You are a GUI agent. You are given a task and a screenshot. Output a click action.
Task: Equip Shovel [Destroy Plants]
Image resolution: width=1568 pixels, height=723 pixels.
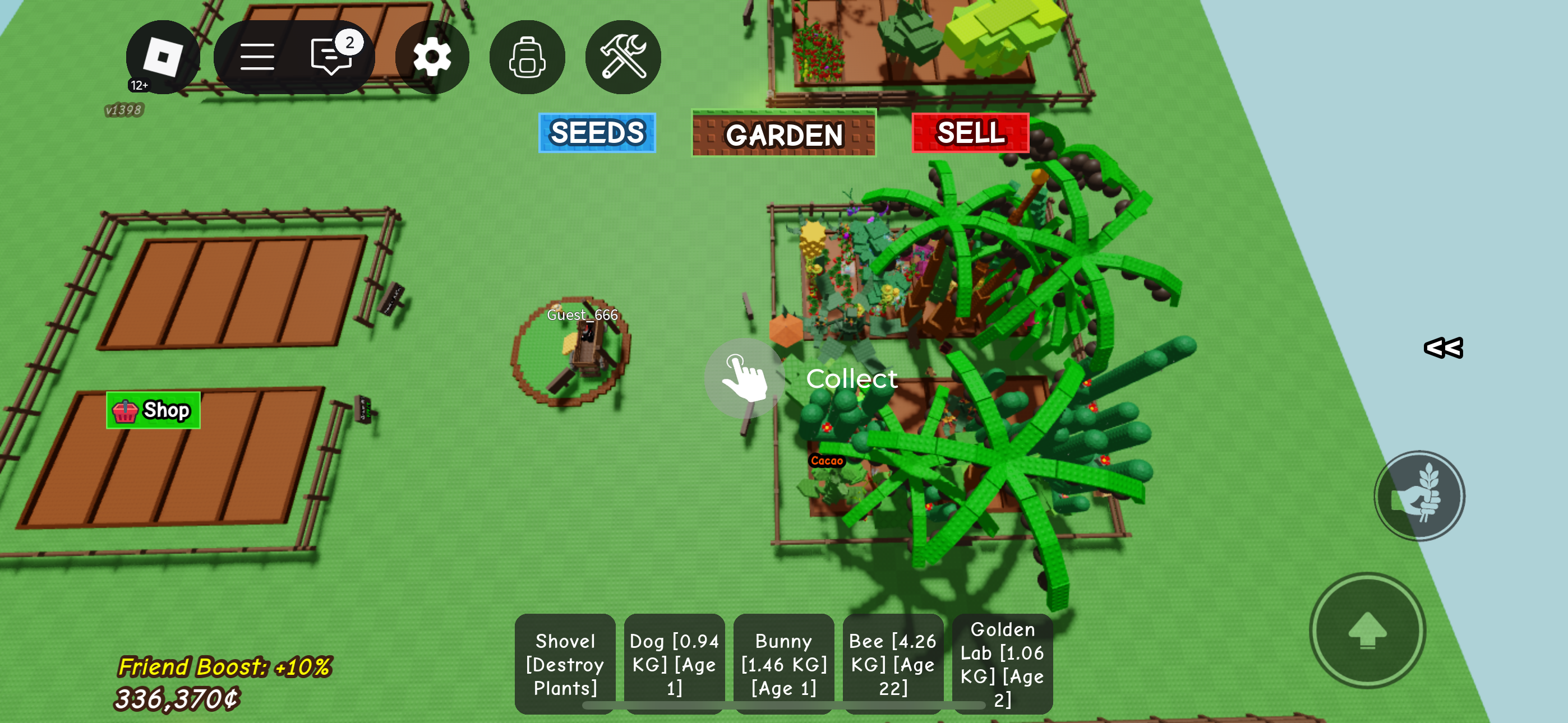565,664
